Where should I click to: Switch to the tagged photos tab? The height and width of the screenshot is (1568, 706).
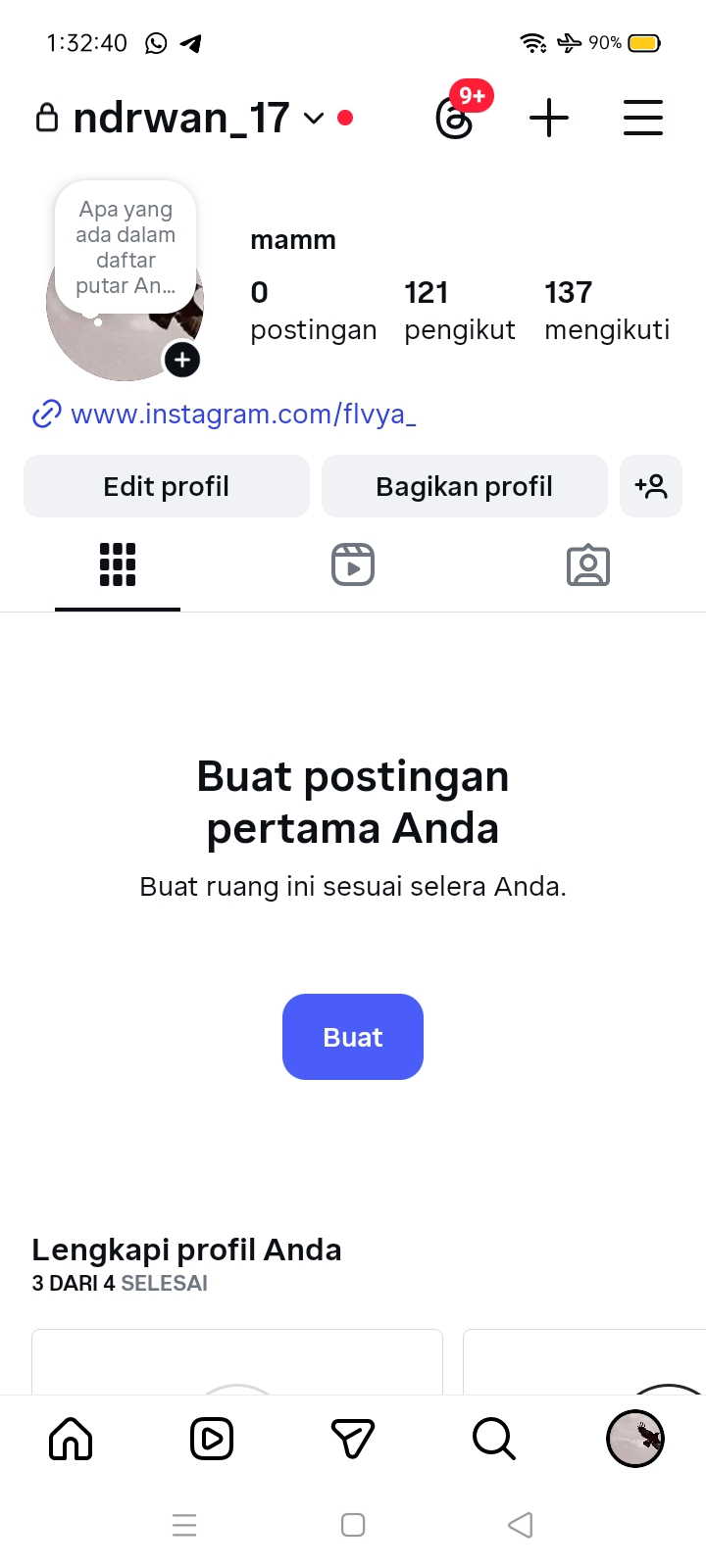[588, 565]
